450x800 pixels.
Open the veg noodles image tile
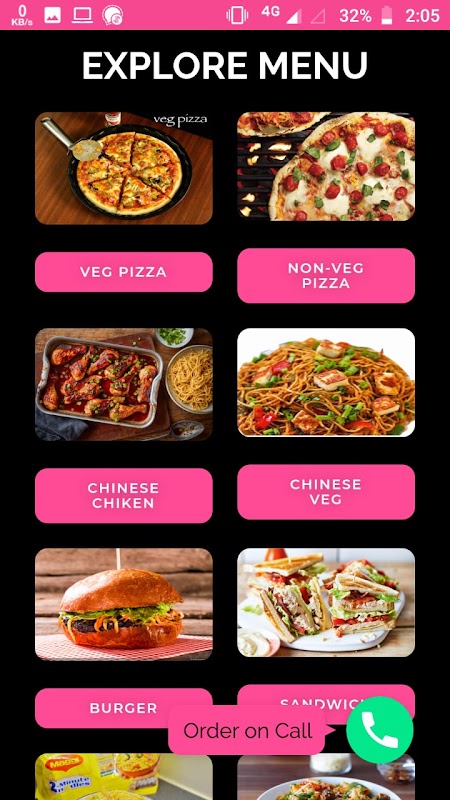tap(326, 382)
